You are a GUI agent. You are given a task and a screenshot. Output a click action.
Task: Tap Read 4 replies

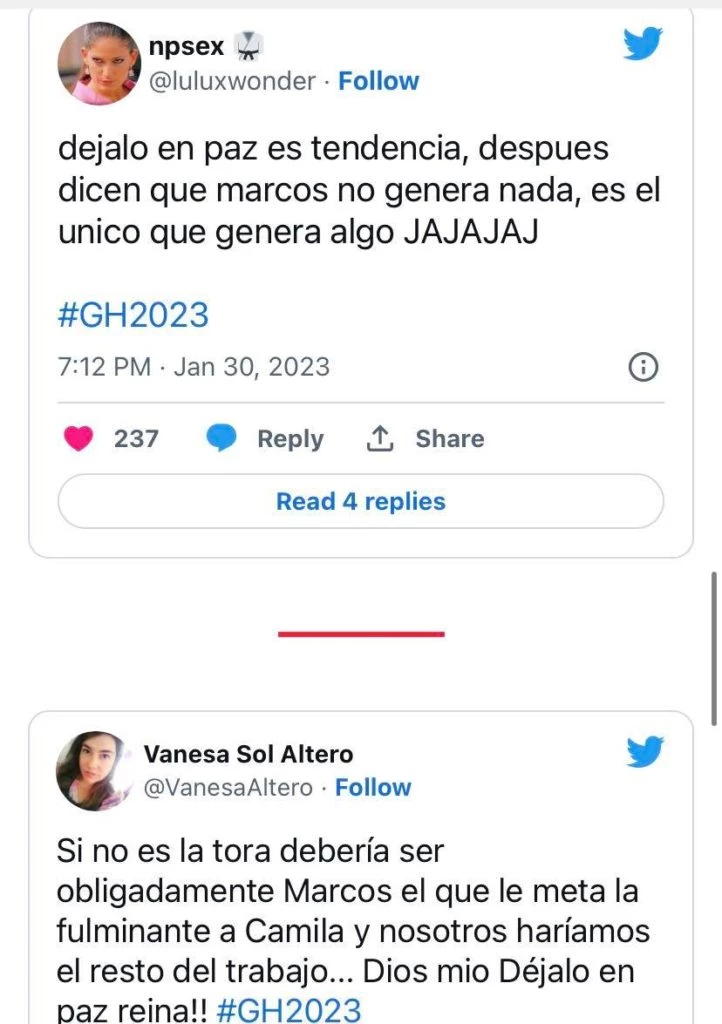tap(360, 501)
